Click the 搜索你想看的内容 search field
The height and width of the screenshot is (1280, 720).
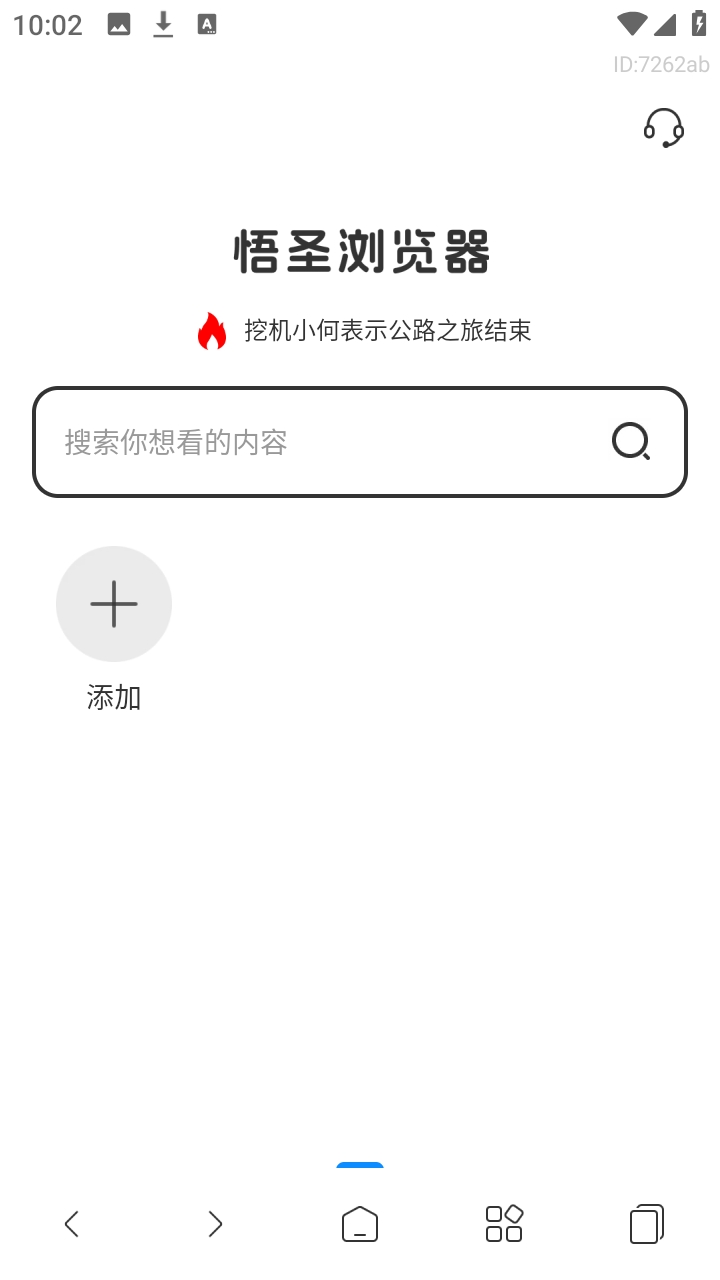(x=300, y=441)
